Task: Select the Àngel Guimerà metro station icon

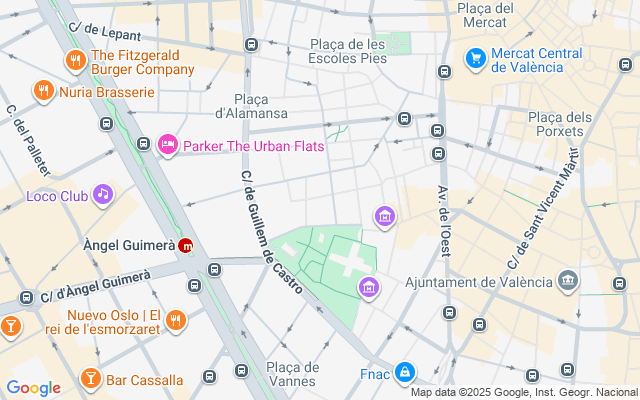Action: [186, 246]
